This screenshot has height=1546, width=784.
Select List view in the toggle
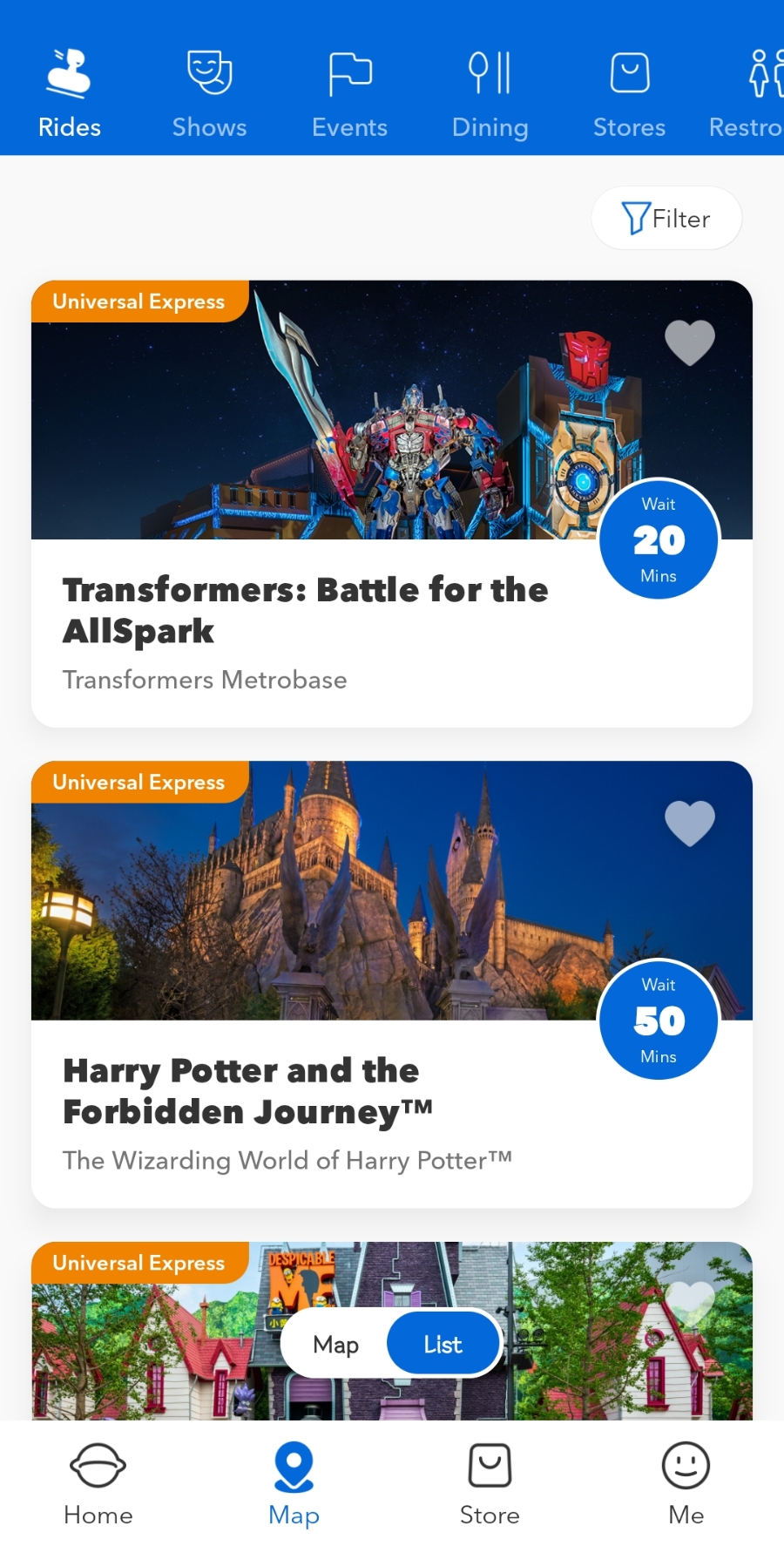pyautogui.click(x=443, y=1344)
